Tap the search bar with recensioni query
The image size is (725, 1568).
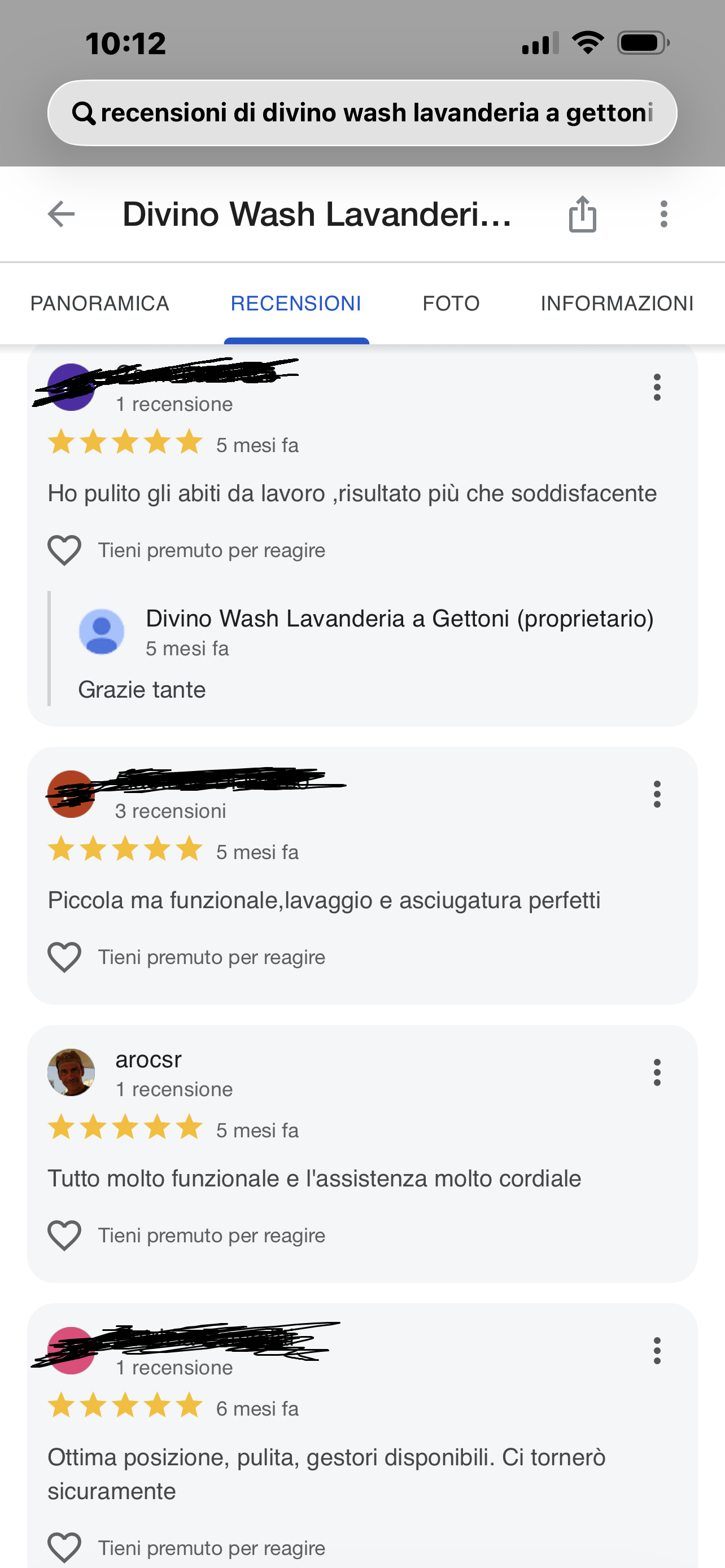362,113
